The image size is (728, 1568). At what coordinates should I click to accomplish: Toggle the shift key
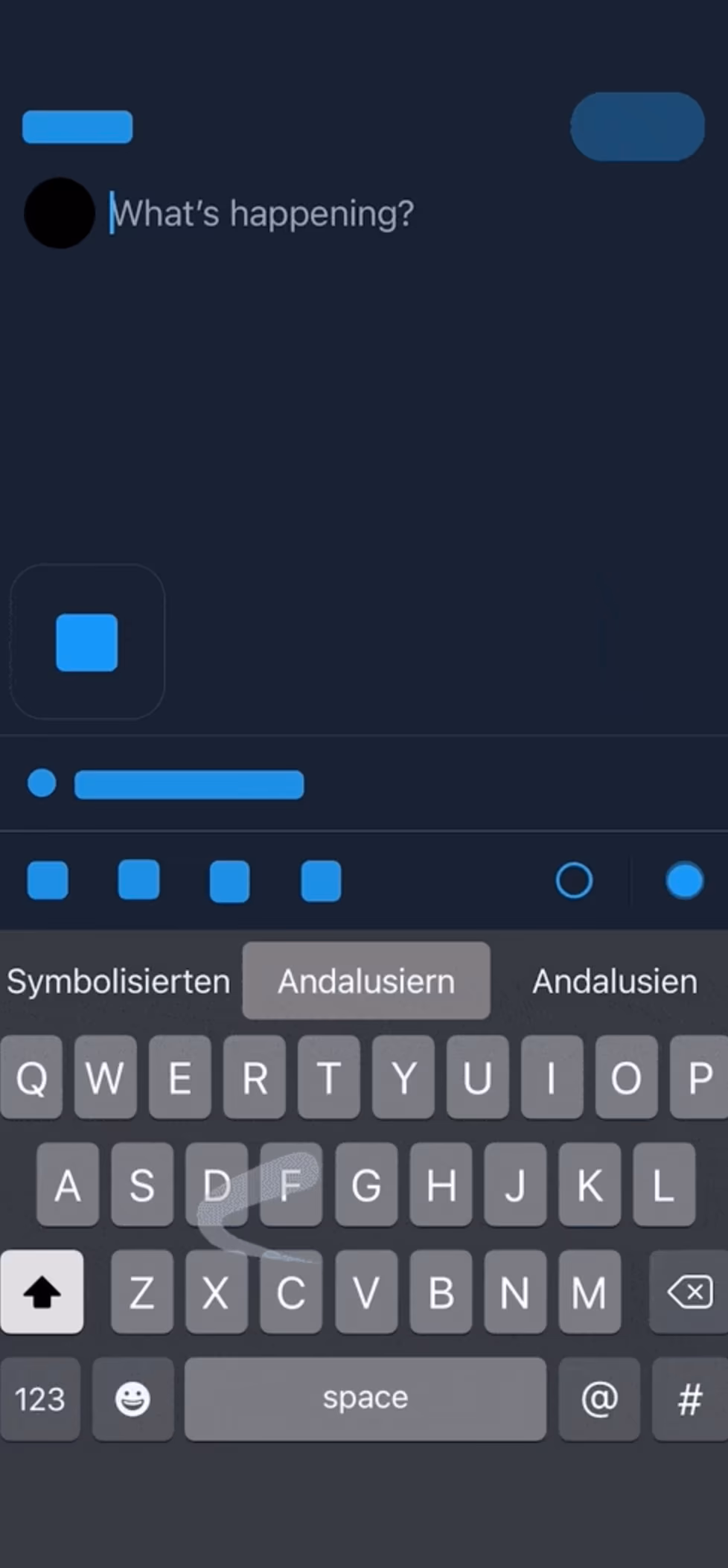pos(42,1293)
